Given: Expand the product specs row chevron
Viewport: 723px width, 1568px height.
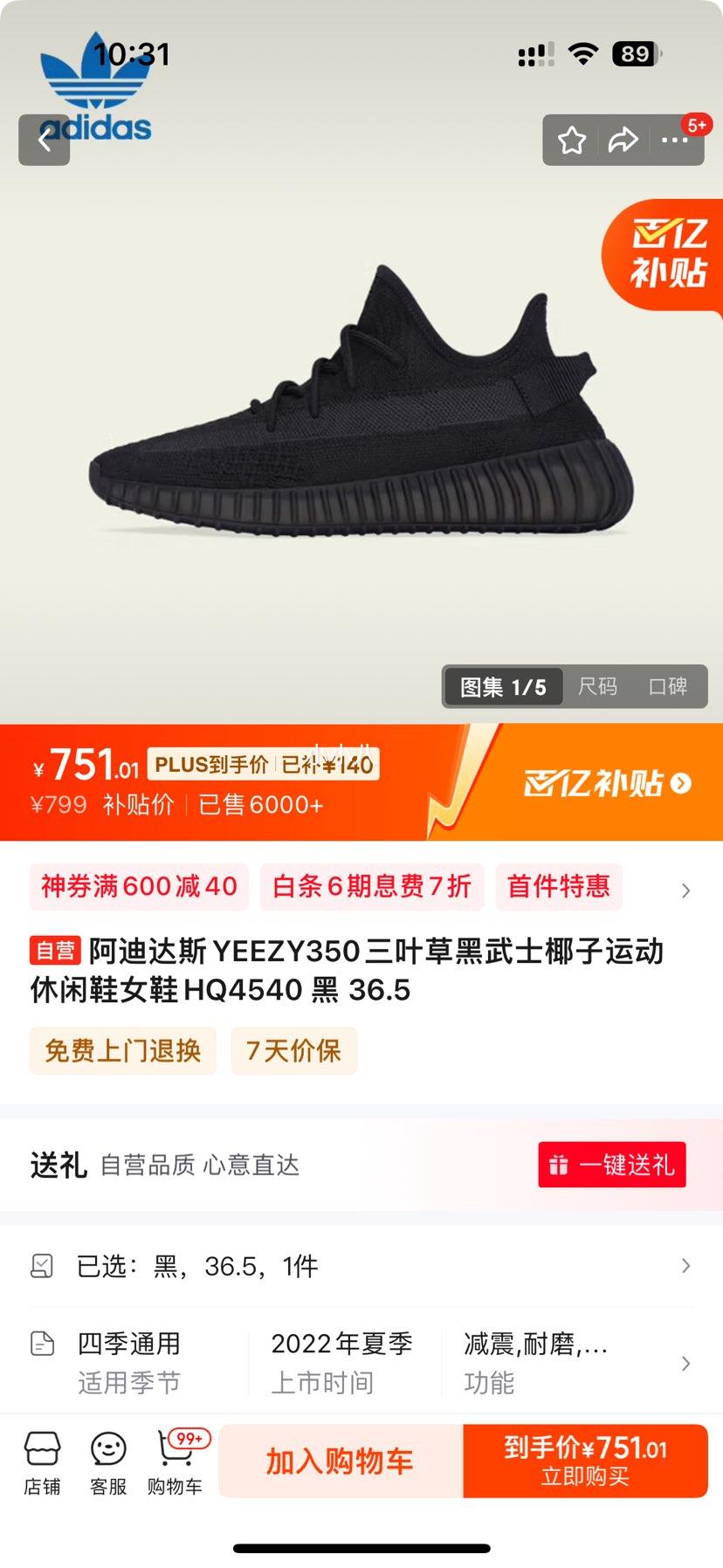Looking at the screenshot, I should coord(684,1362).
